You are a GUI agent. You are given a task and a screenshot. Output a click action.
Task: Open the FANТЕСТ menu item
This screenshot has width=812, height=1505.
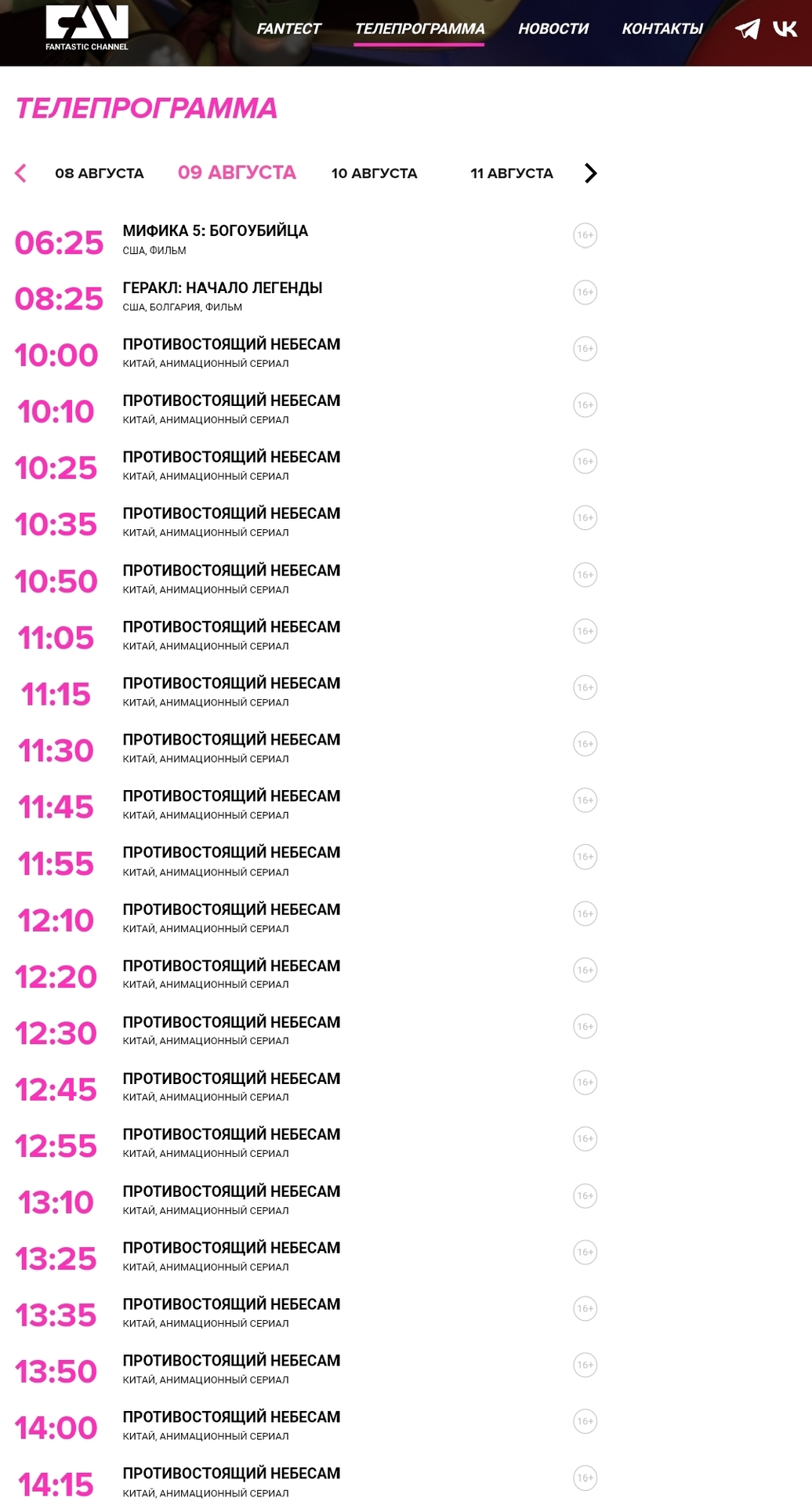click(288, 29)
